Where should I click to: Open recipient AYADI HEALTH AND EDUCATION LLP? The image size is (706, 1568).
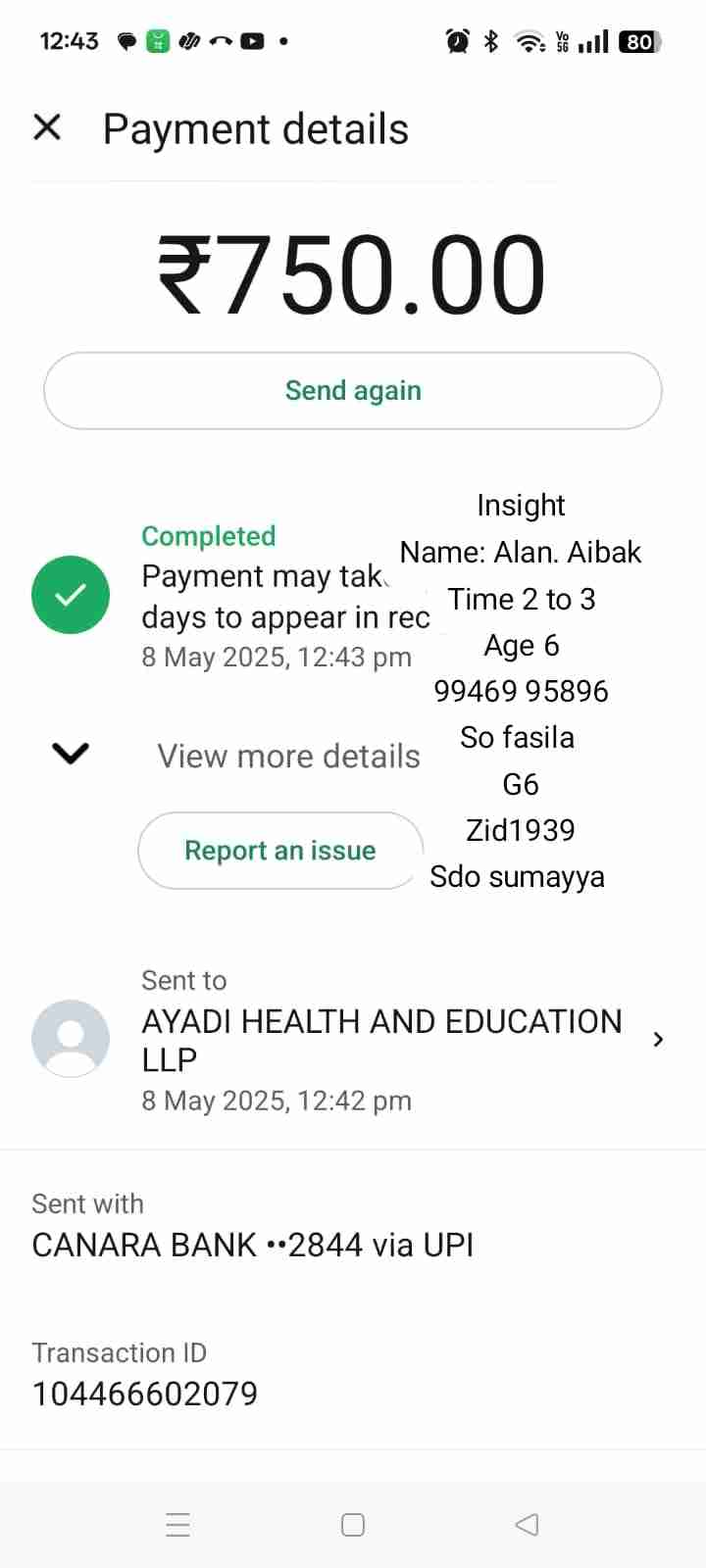(x=381, y=1040)
